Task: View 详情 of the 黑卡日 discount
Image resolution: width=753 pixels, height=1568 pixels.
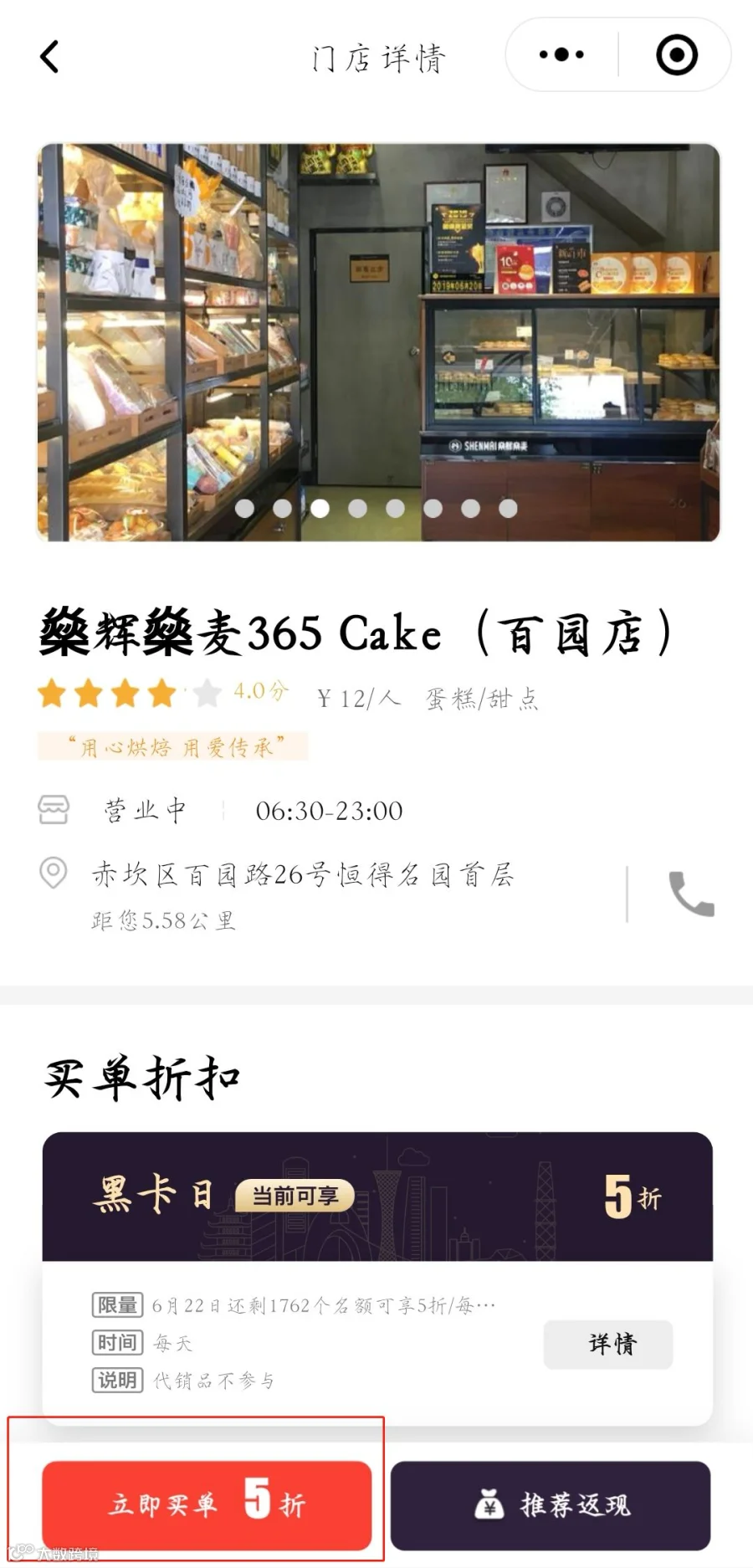Action: pyautogui.click(x=608, y=1344)
